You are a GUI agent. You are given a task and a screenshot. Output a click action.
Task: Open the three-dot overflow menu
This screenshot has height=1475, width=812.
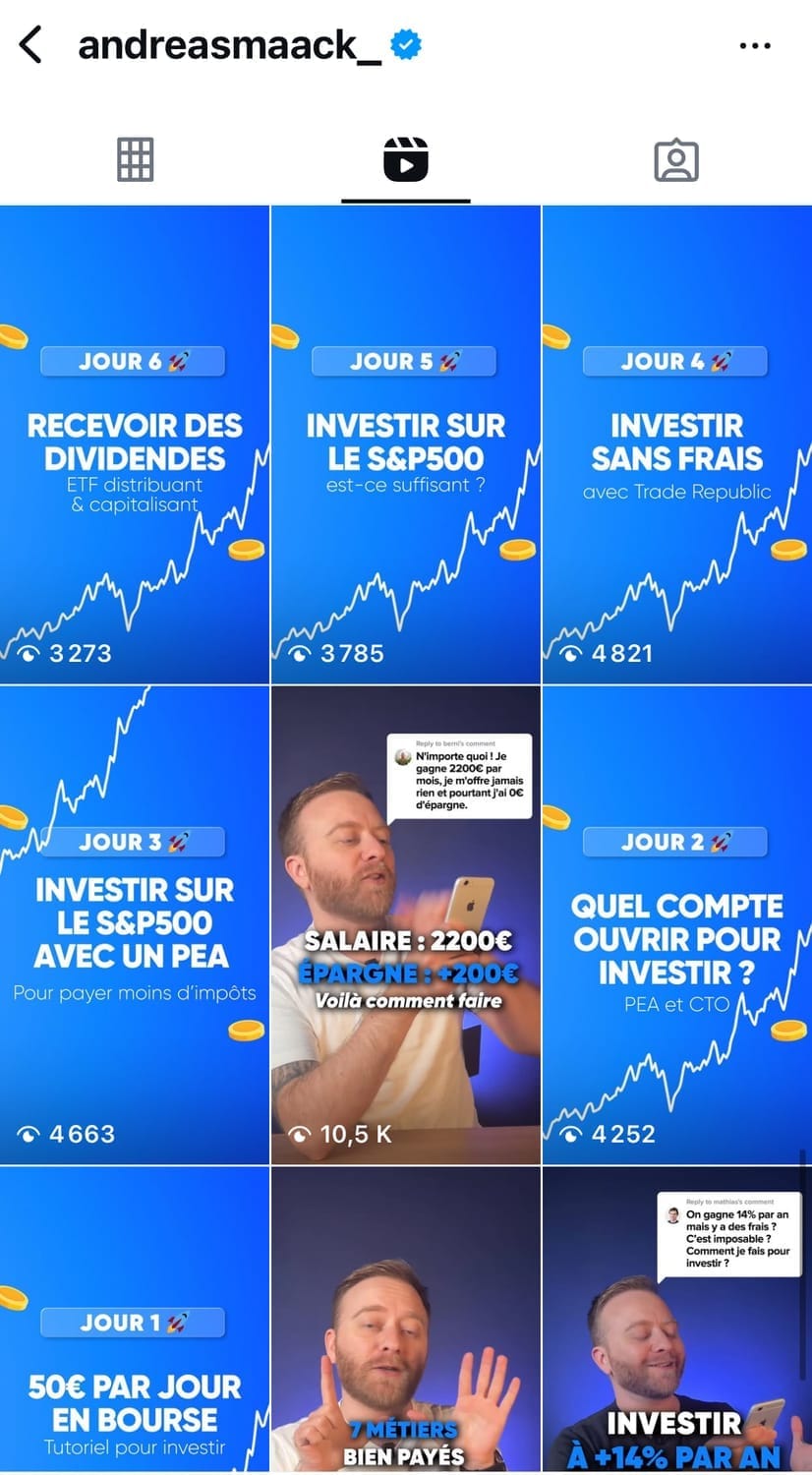click(754, 45)
